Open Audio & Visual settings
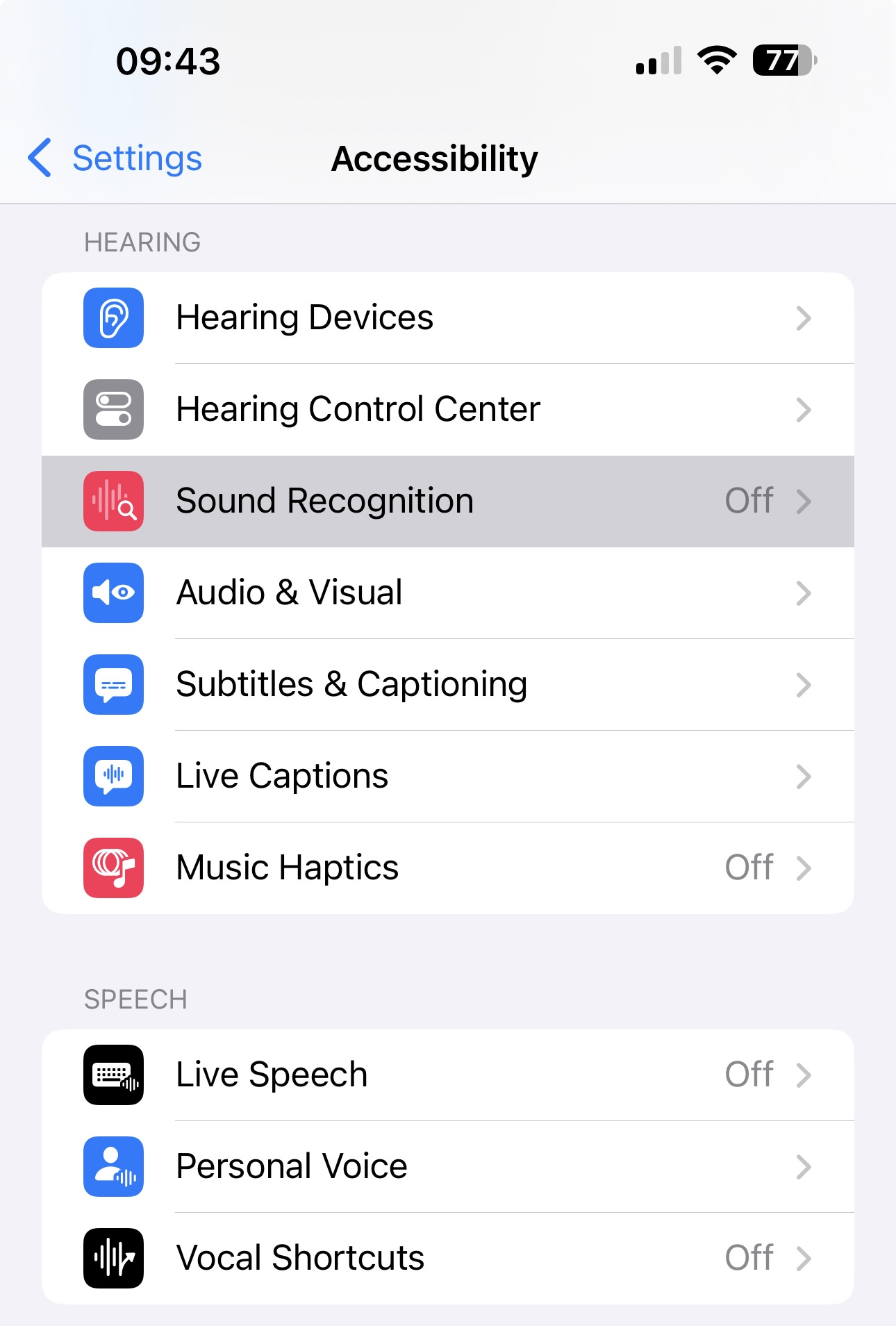The image size is (896, 1326). point(448,593)
